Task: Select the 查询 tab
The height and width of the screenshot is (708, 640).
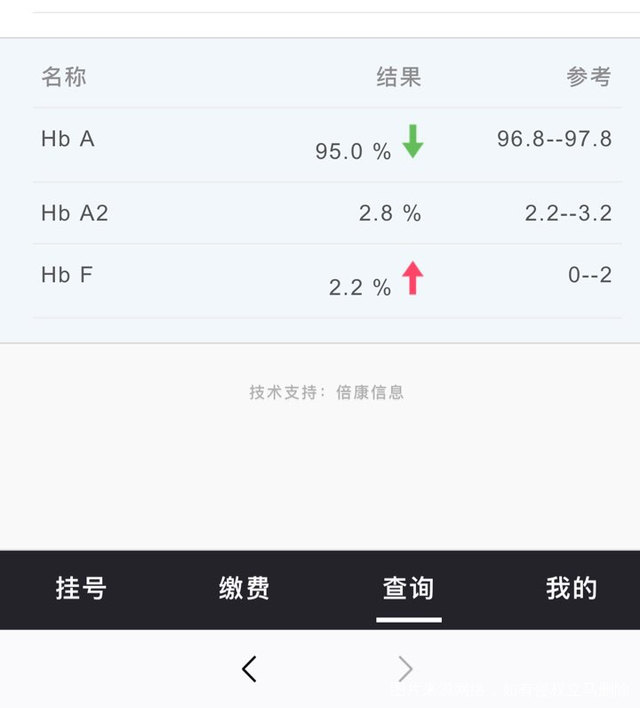Action: coord(408,589)
